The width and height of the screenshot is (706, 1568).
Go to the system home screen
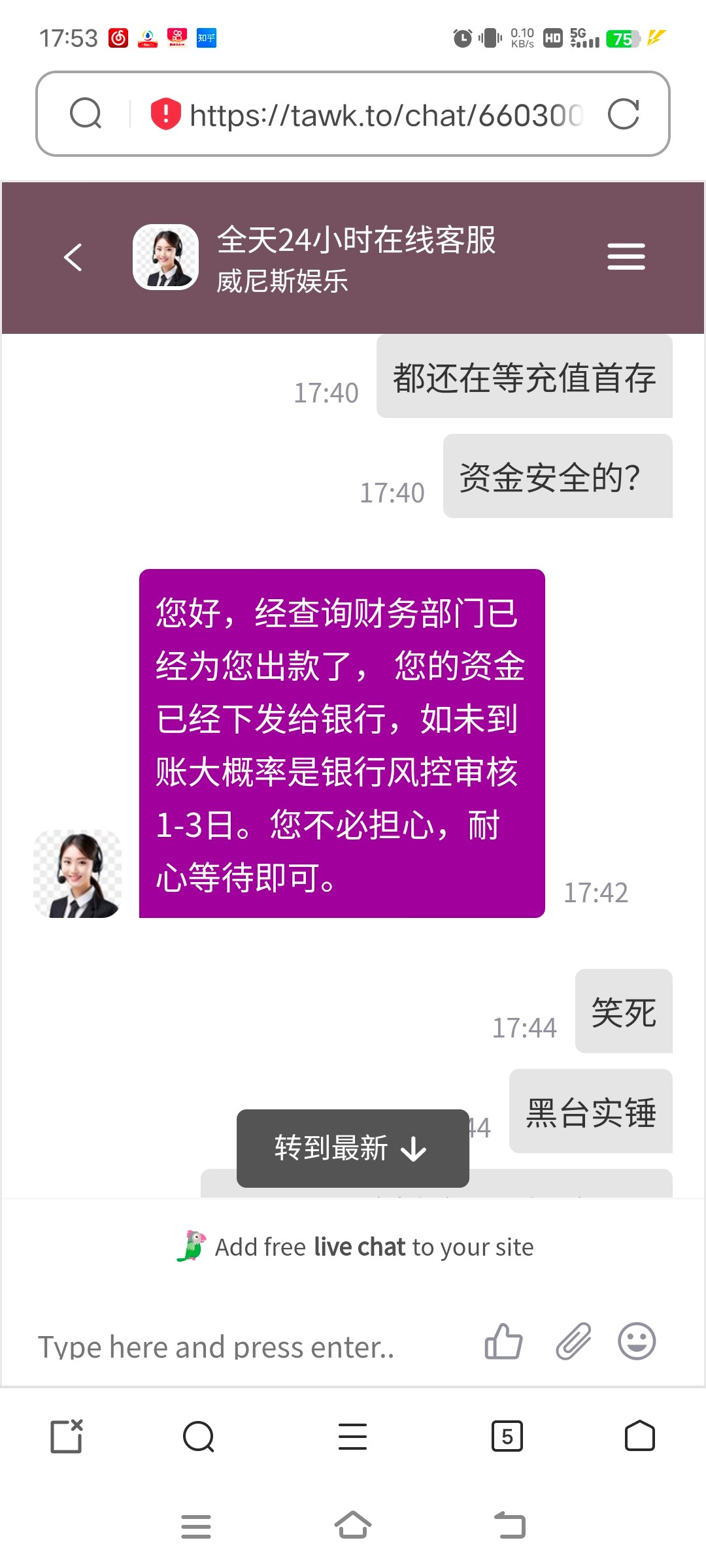(352, 1526)
